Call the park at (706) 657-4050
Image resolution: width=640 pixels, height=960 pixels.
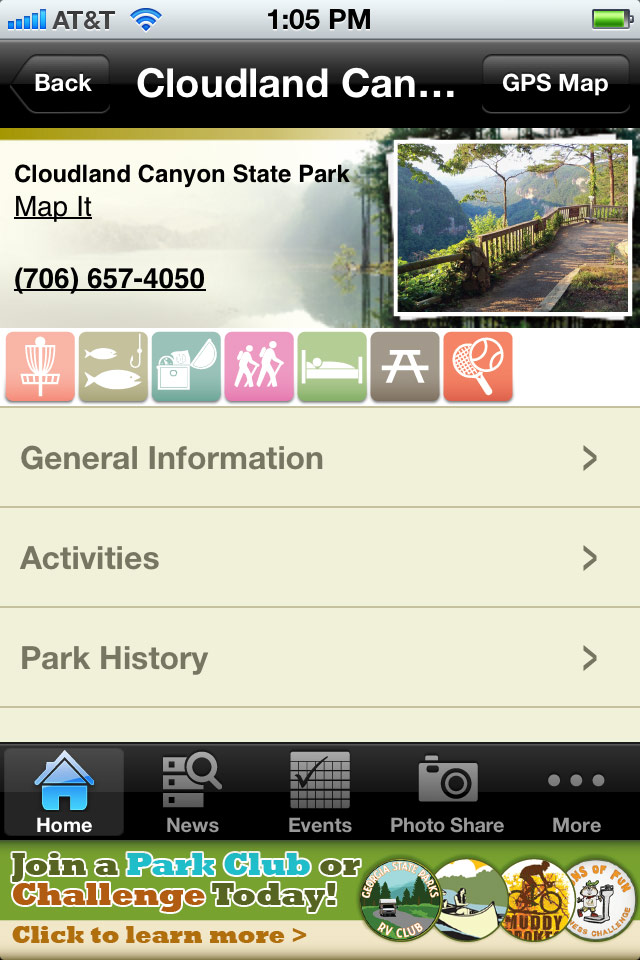110,279
